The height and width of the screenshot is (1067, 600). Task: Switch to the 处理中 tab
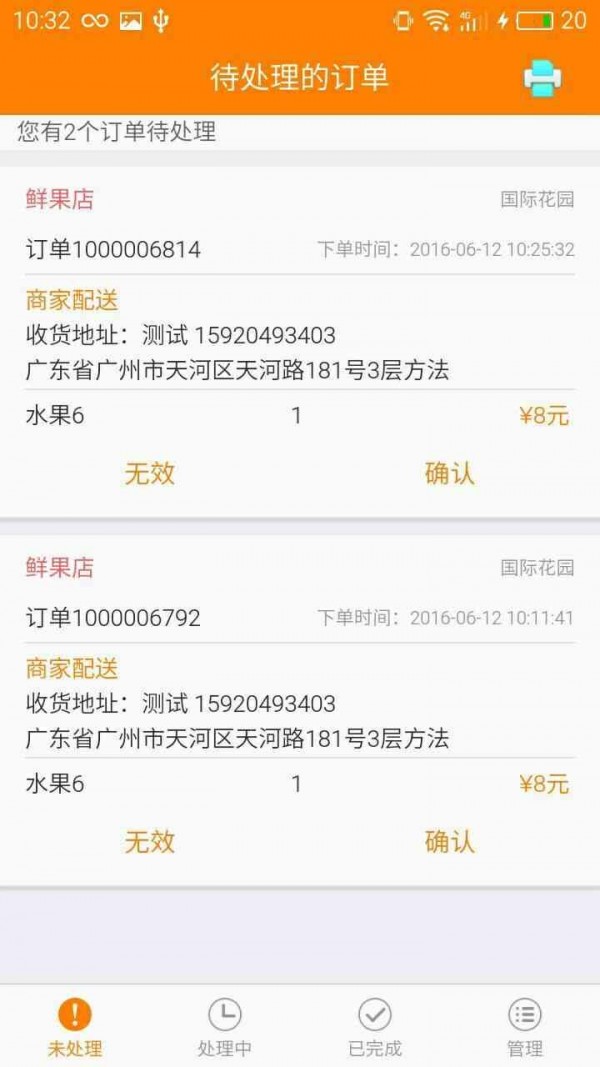tap(225, 1027)
